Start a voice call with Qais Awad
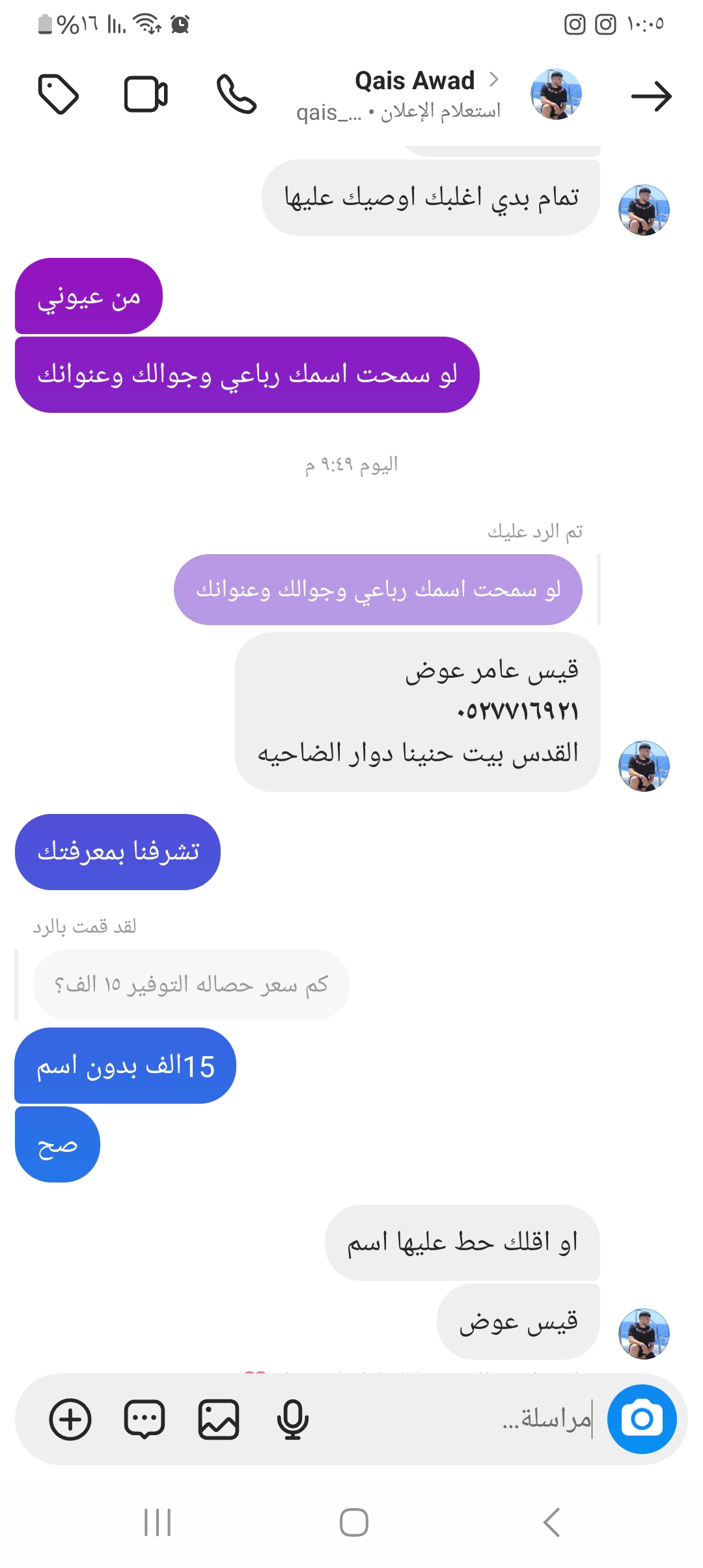The image size is (703, 1568). click(x=236, y=95)
